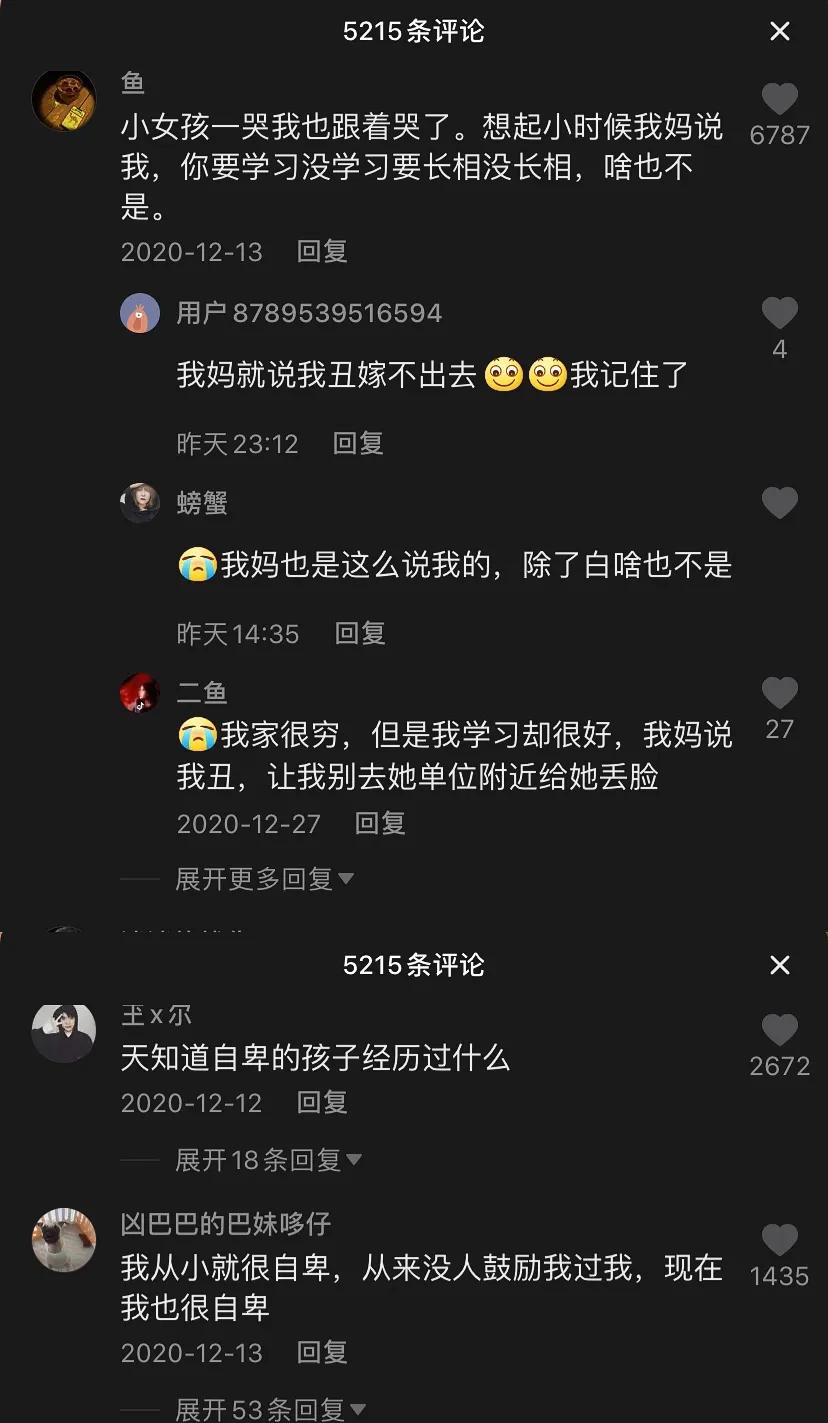
Task: Close the bottom comments panel
Action: (x=780, y=966)
